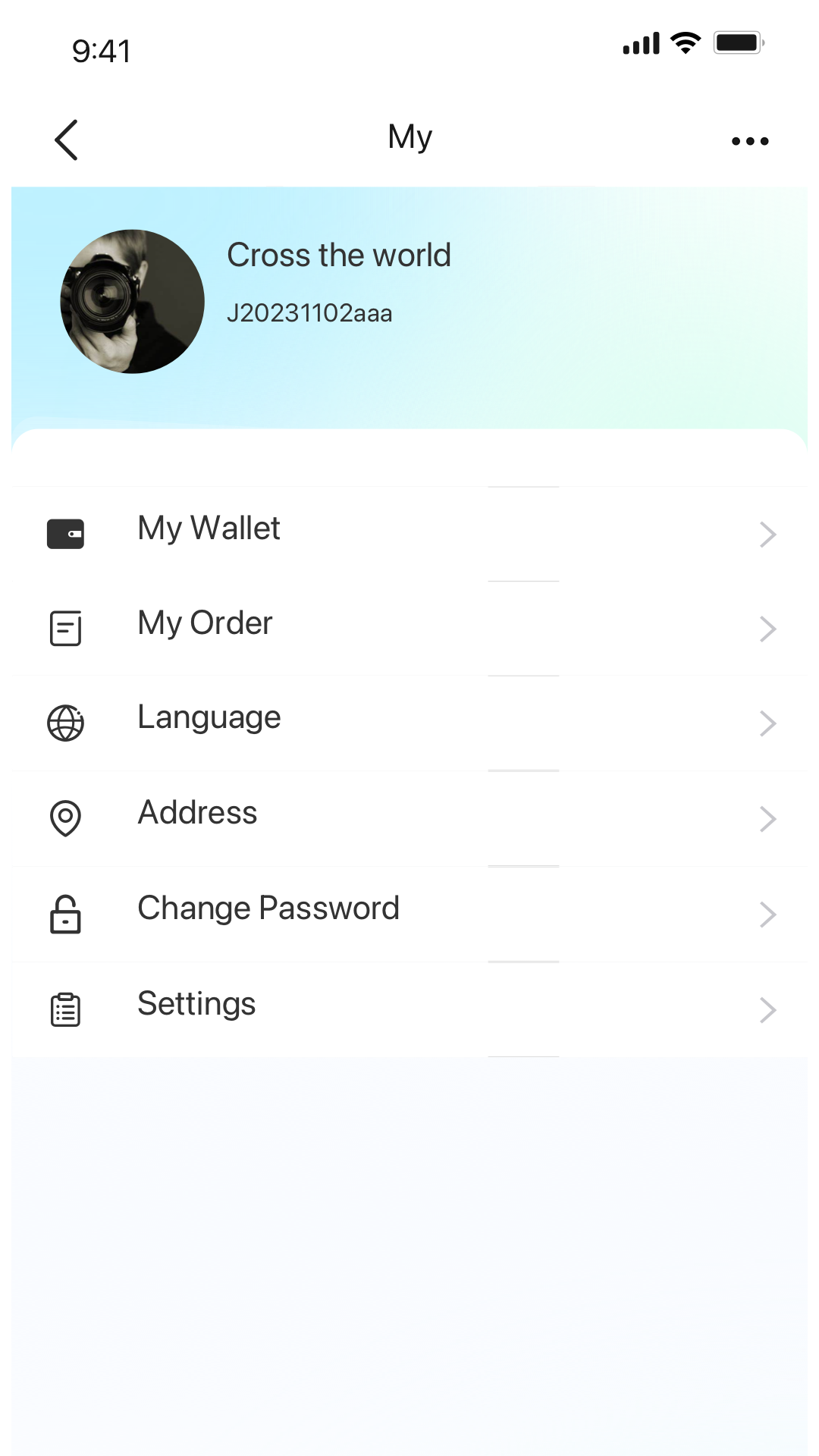Viewport: 819px width, 1456px height.
Task: Open the Address row
Action: coord(409,819)
